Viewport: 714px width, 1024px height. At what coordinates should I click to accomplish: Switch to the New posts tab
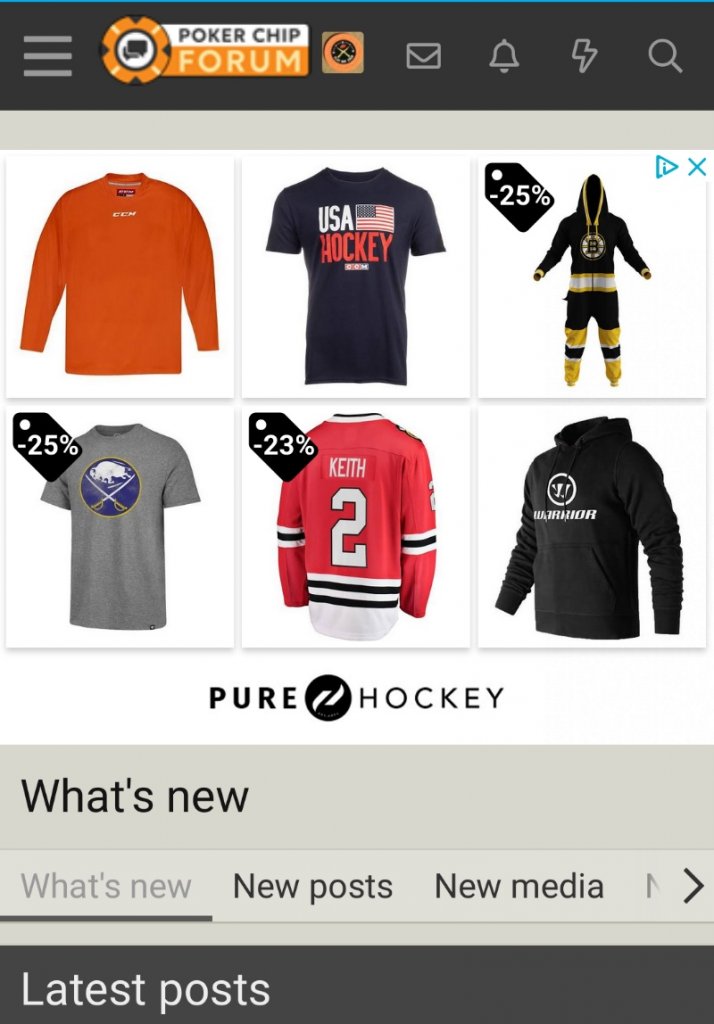pyautogui.click(x=313, y=886)
